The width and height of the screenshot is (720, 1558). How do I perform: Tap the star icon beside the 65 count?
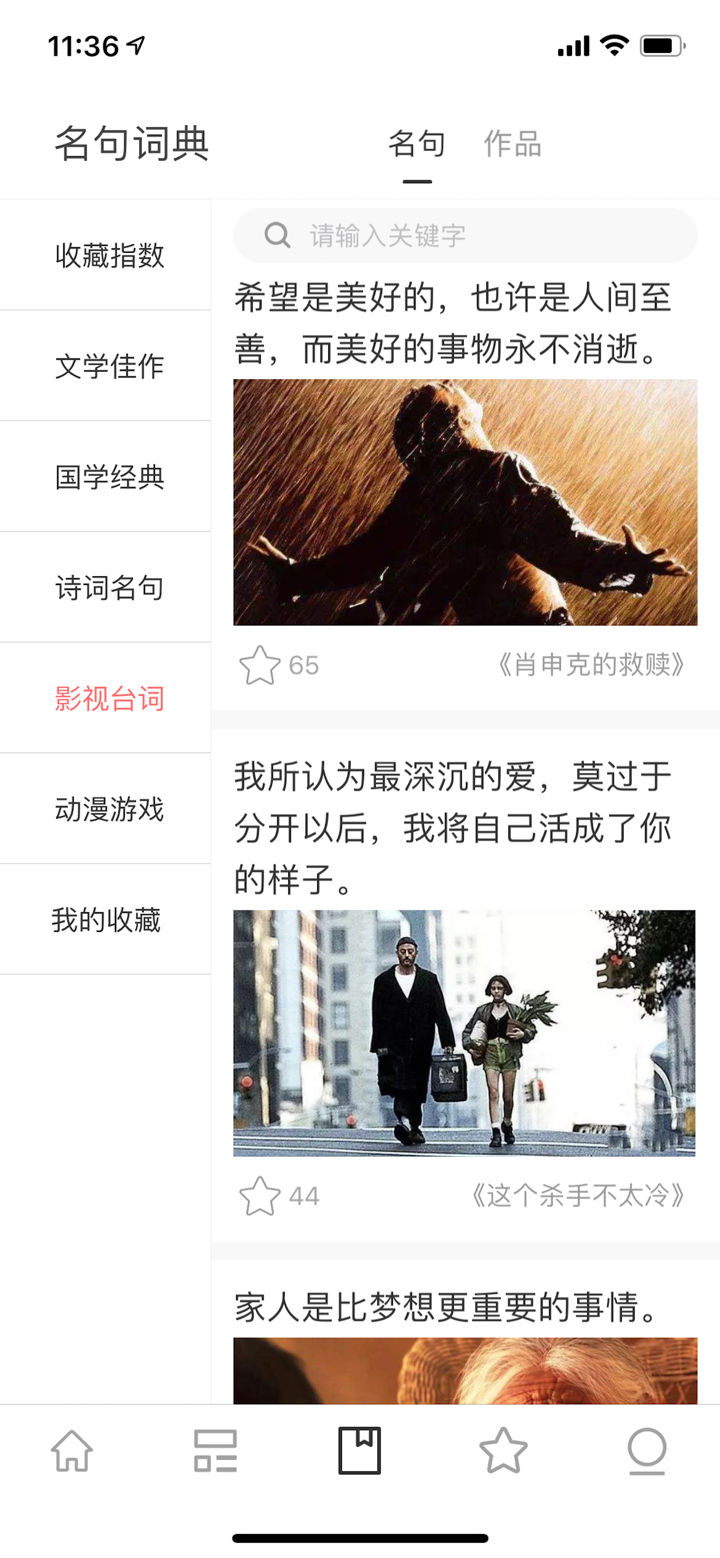pos(261,665)
